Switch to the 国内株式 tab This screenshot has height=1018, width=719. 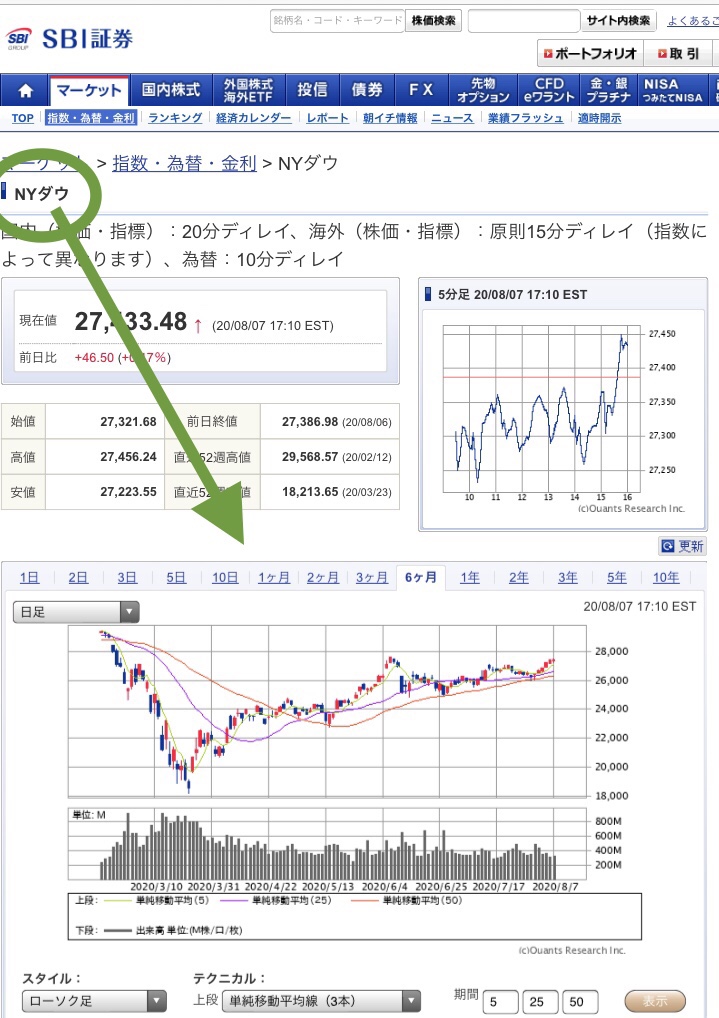(x=171, y=90)
